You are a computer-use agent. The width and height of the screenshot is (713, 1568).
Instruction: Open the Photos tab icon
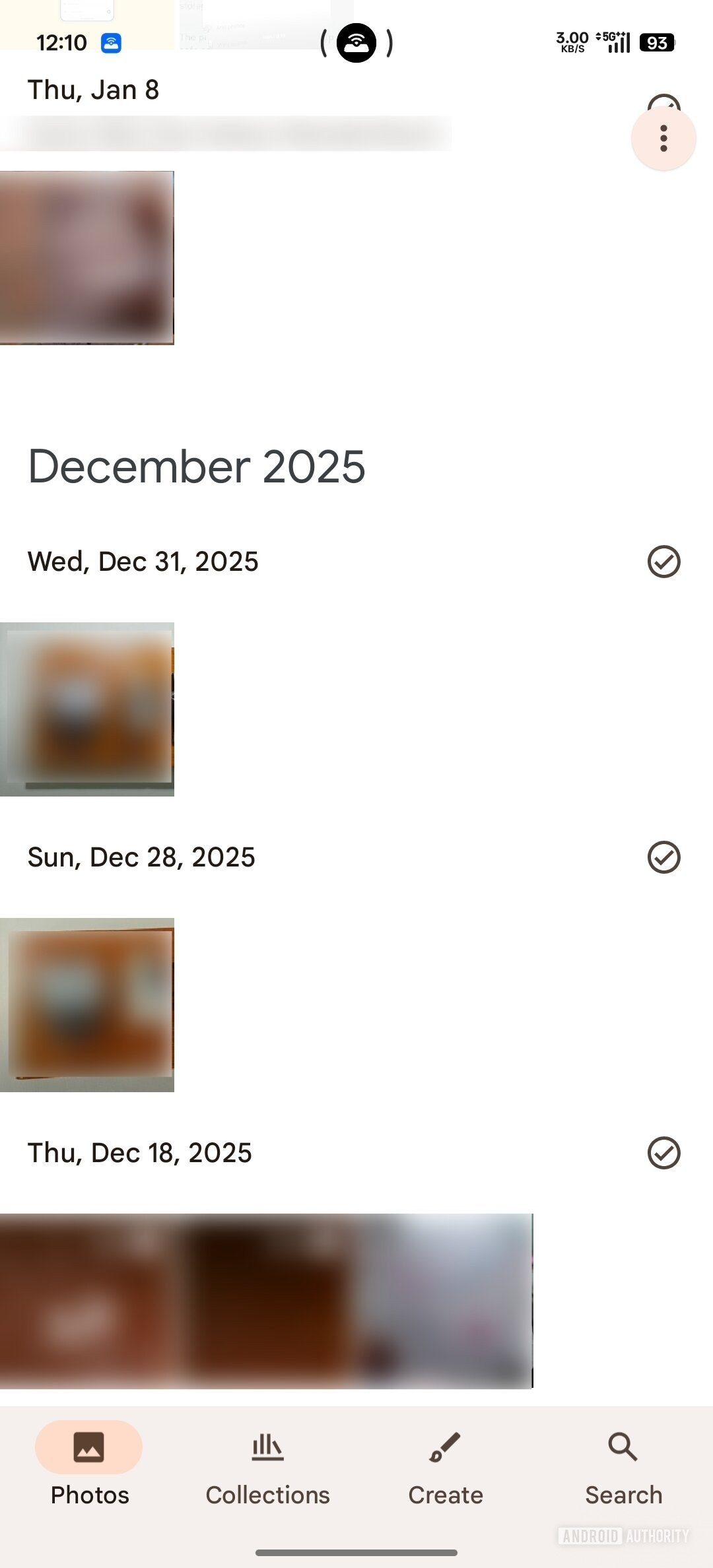click(89, 1448)
